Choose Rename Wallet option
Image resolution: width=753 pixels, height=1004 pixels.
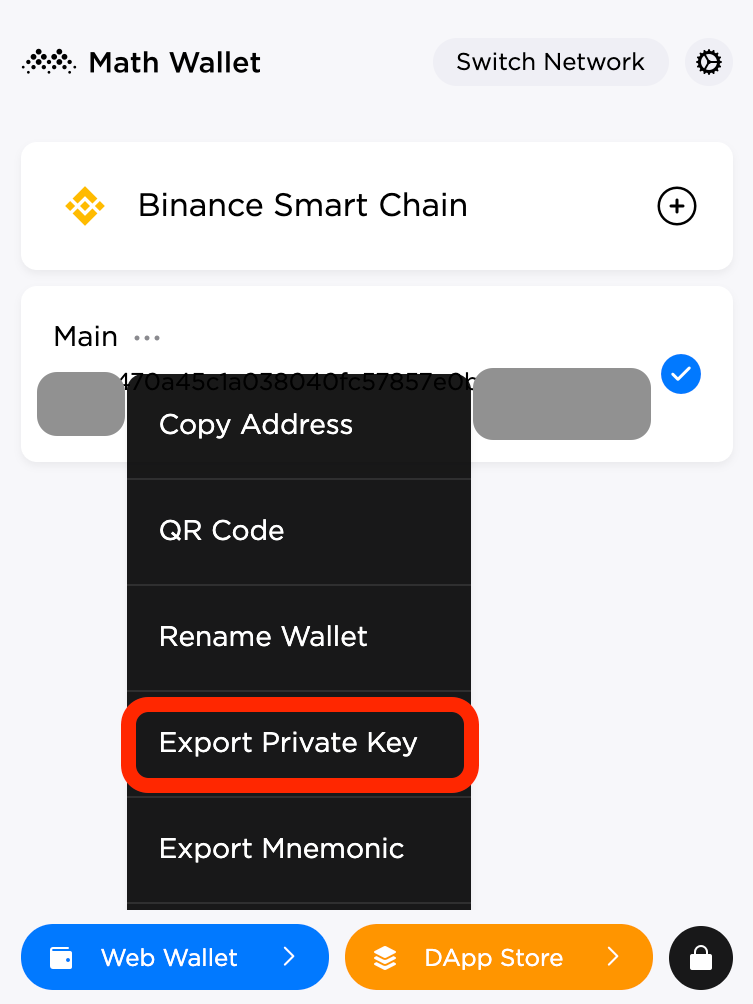pos(263,637)
